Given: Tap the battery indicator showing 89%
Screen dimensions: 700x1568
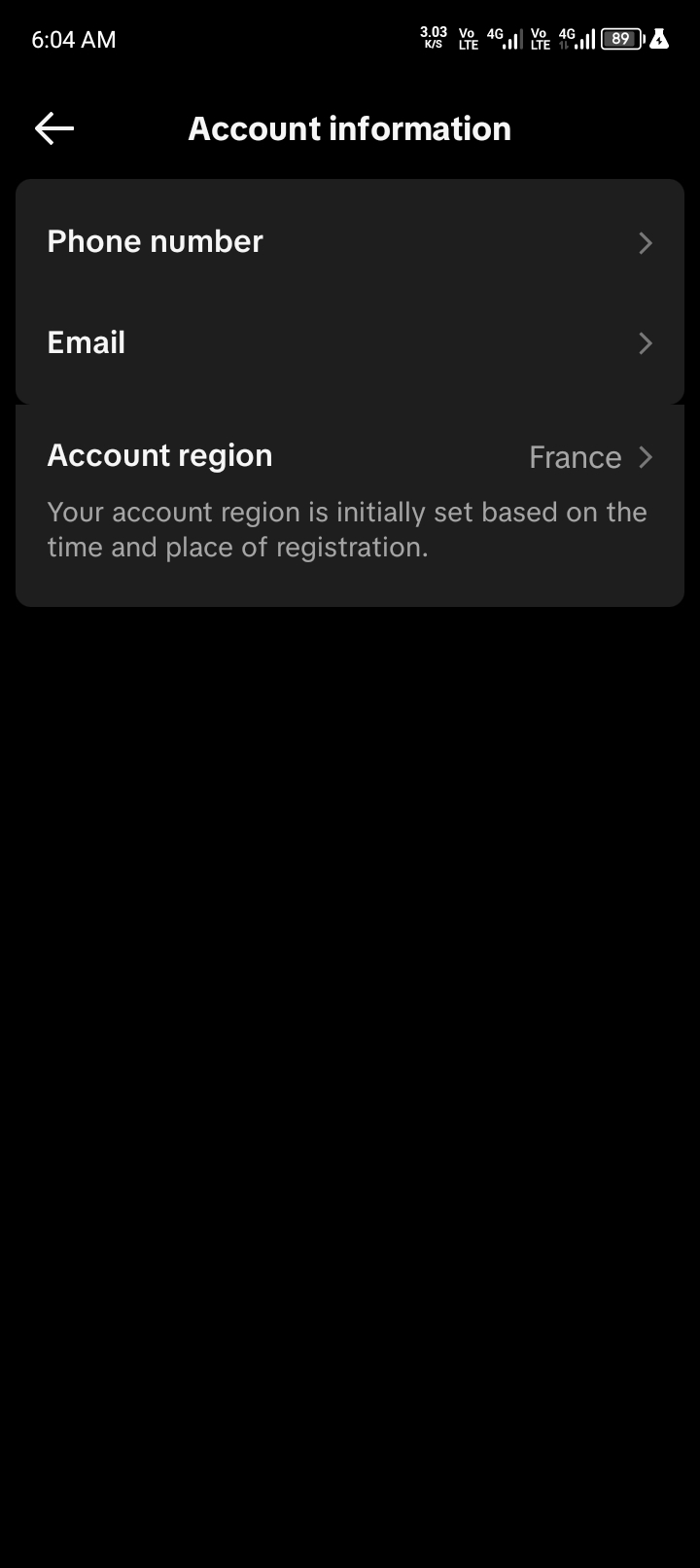Looking at the screenshot, I should 619,39.
